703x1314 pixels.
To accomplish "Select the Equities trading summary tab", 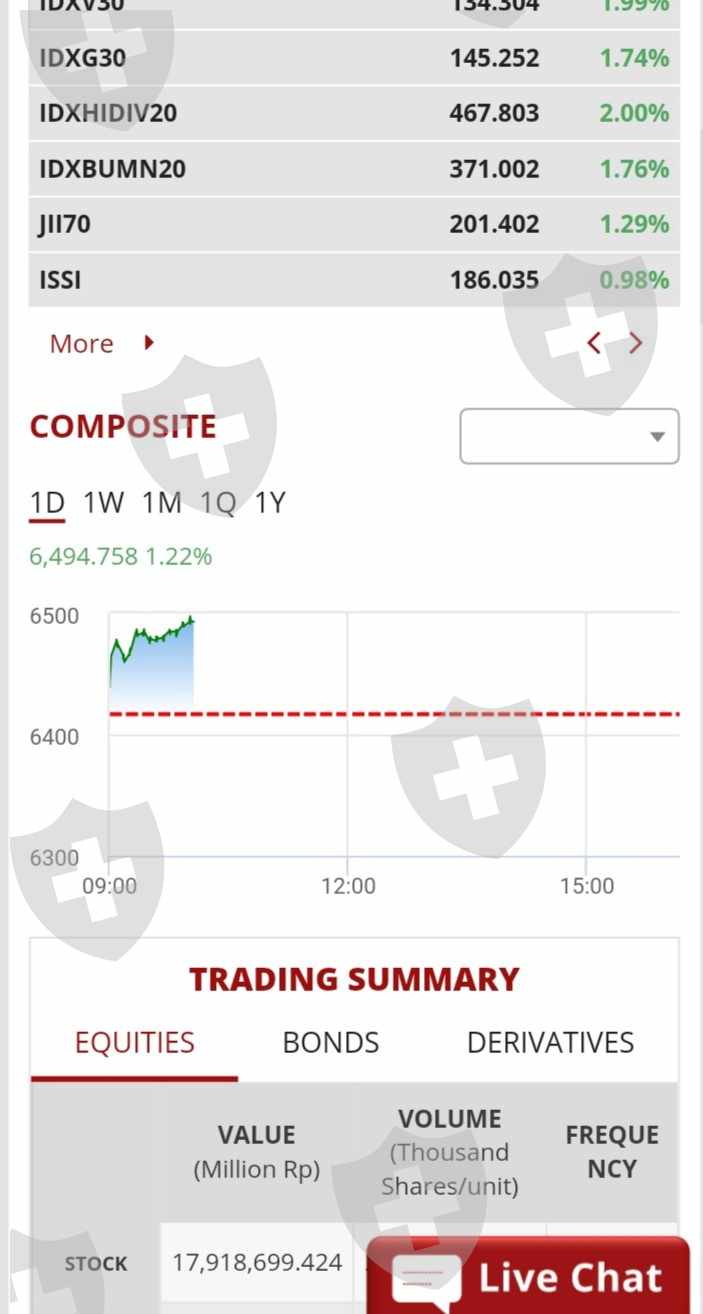I will pos(135,1043).
